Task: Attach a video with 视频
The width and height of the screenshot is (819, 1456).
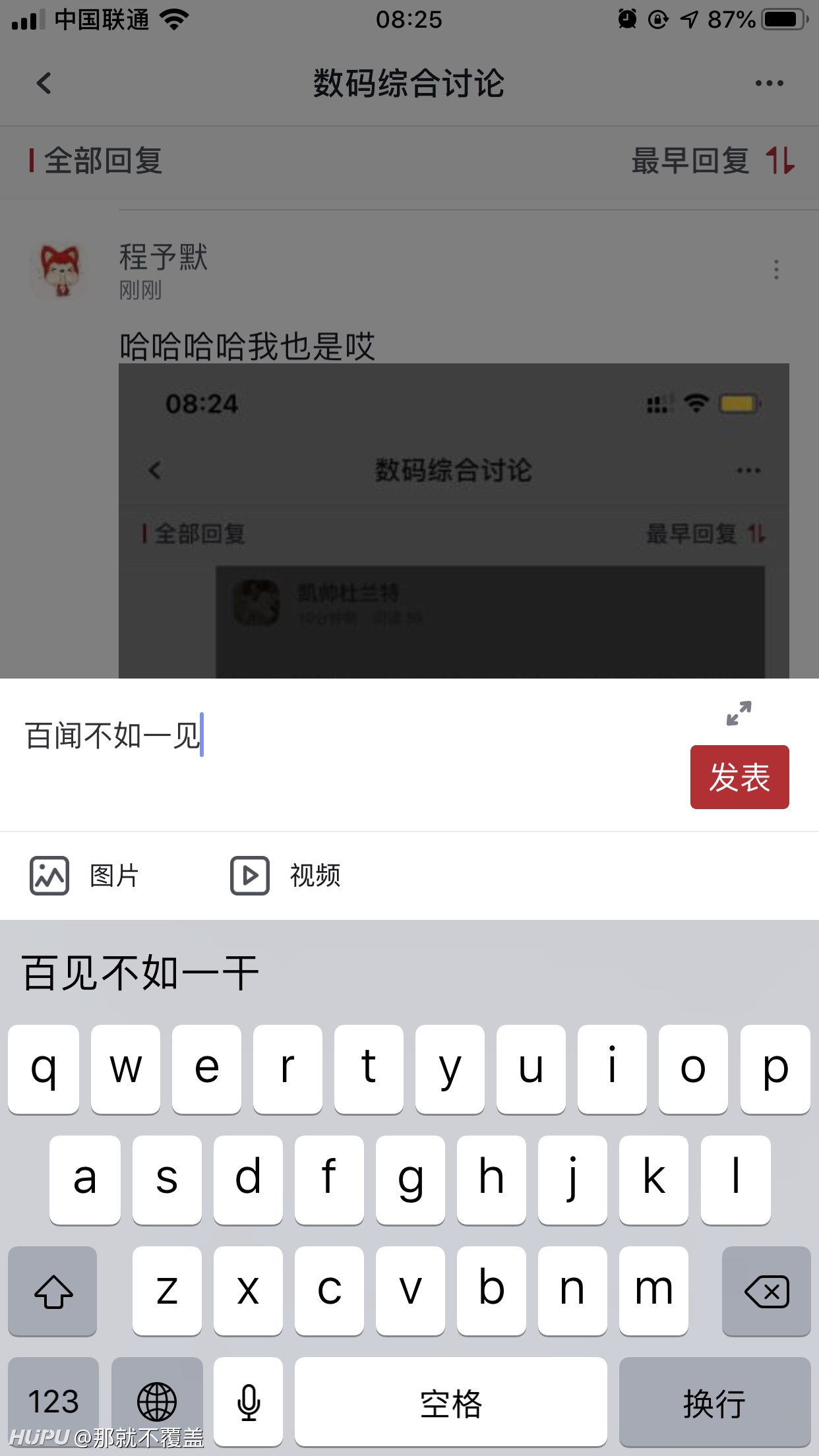Action: point(286,876)
